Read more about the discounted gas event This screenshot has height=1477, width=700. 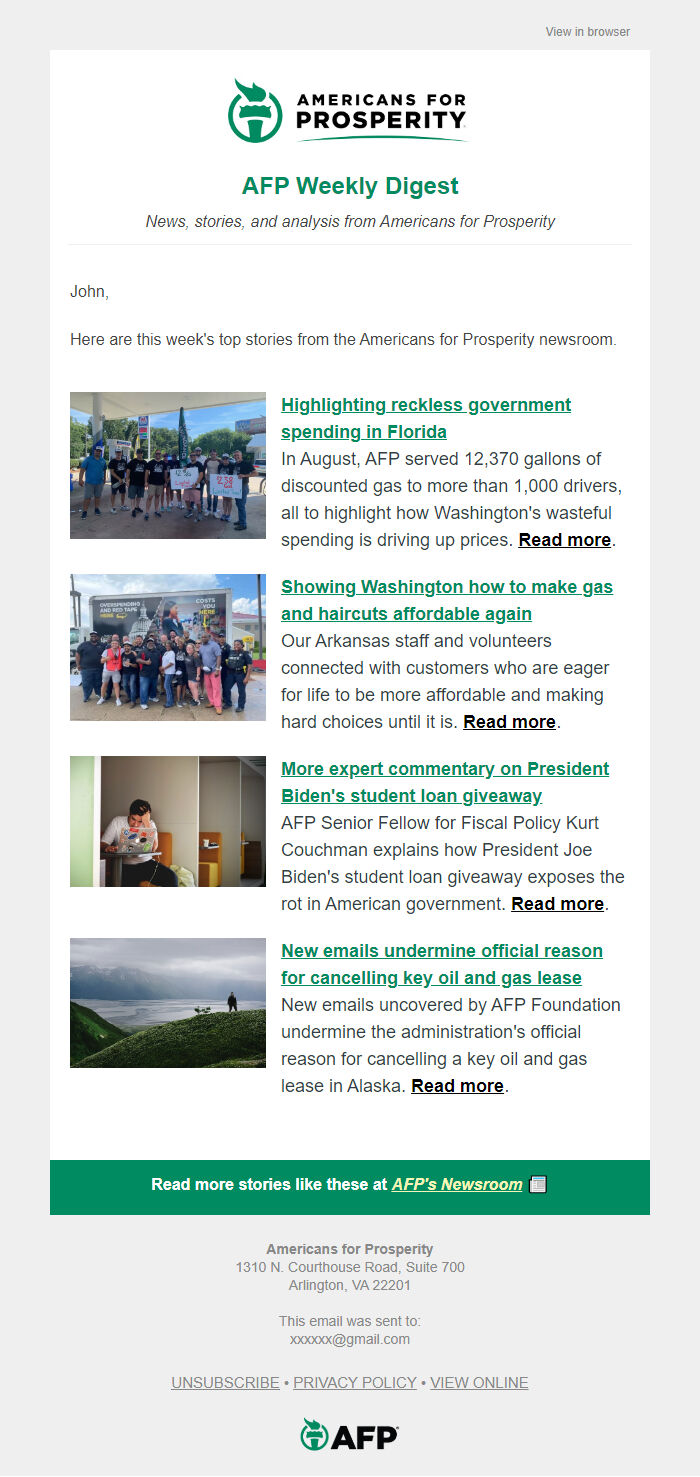[x=564, y=540]
